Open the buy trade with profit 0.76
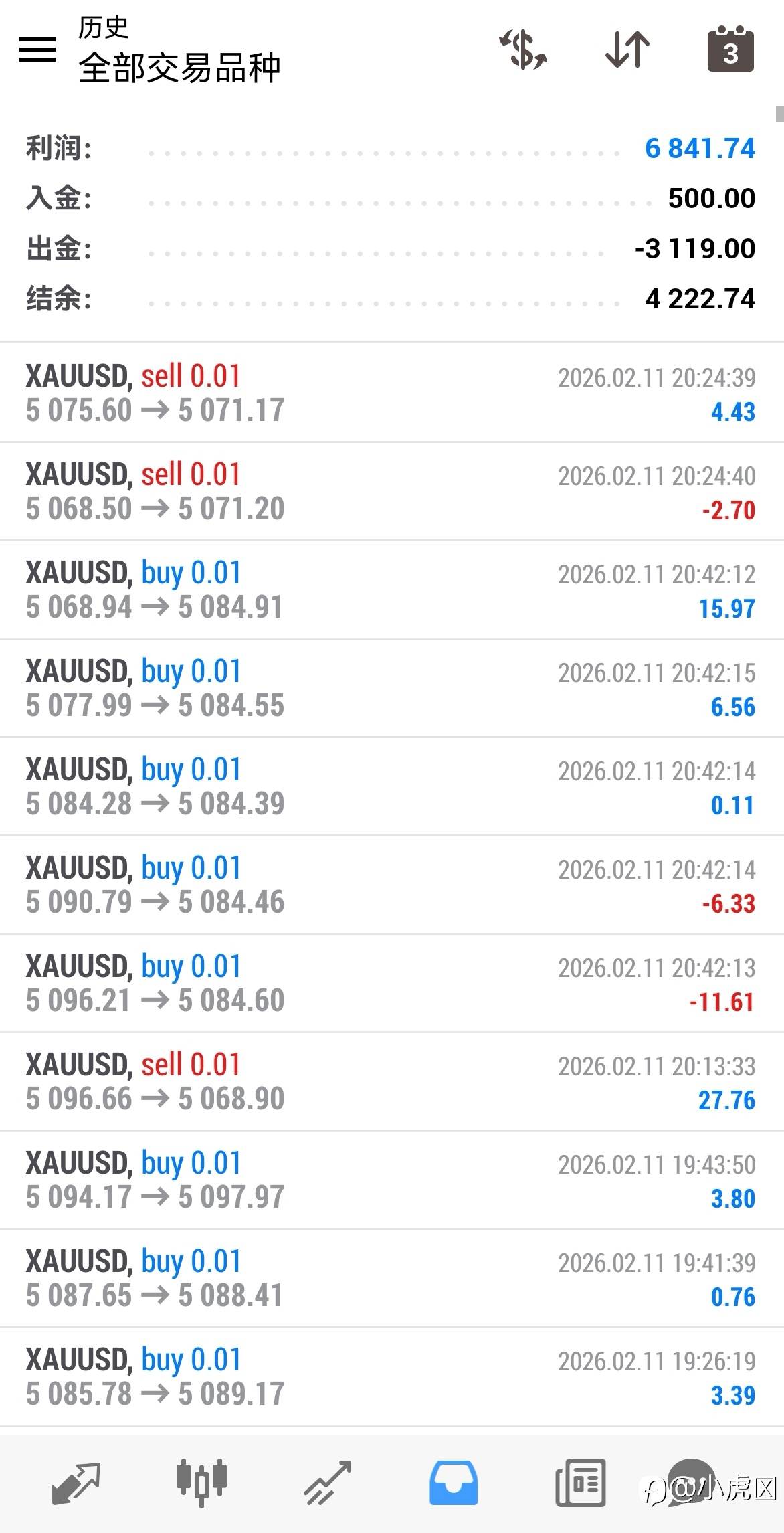784x1533 pixels. tap(392, 1278)
